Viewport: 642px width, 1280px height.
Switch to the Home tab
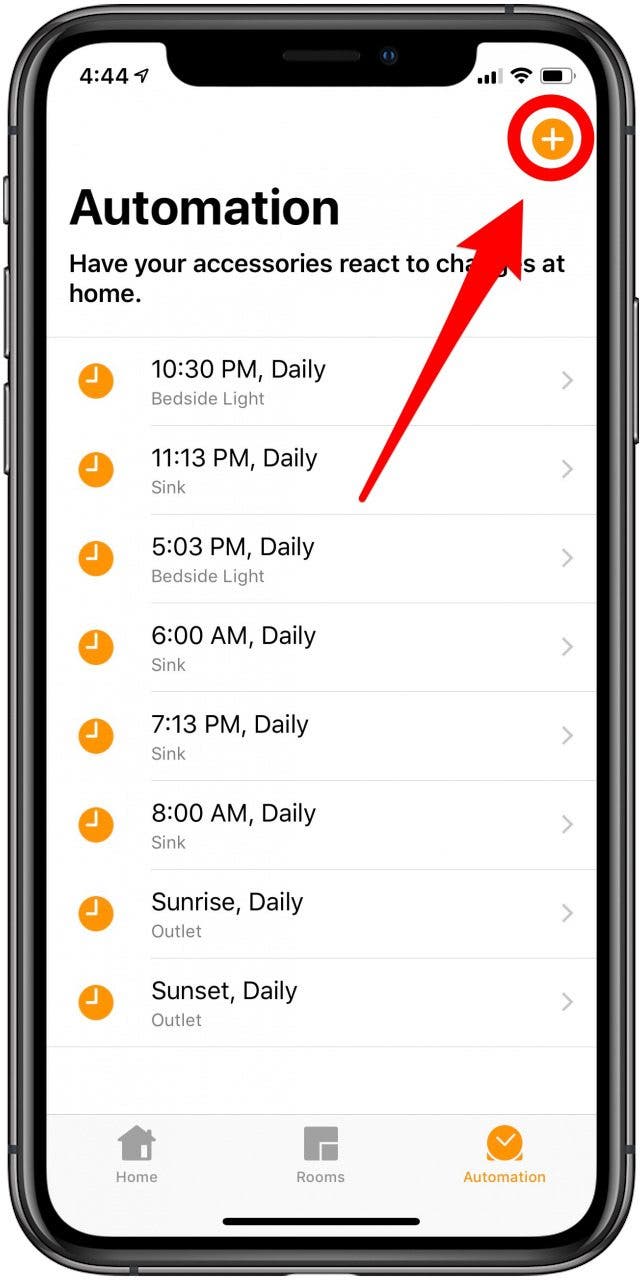click(x=136, y=1155)
